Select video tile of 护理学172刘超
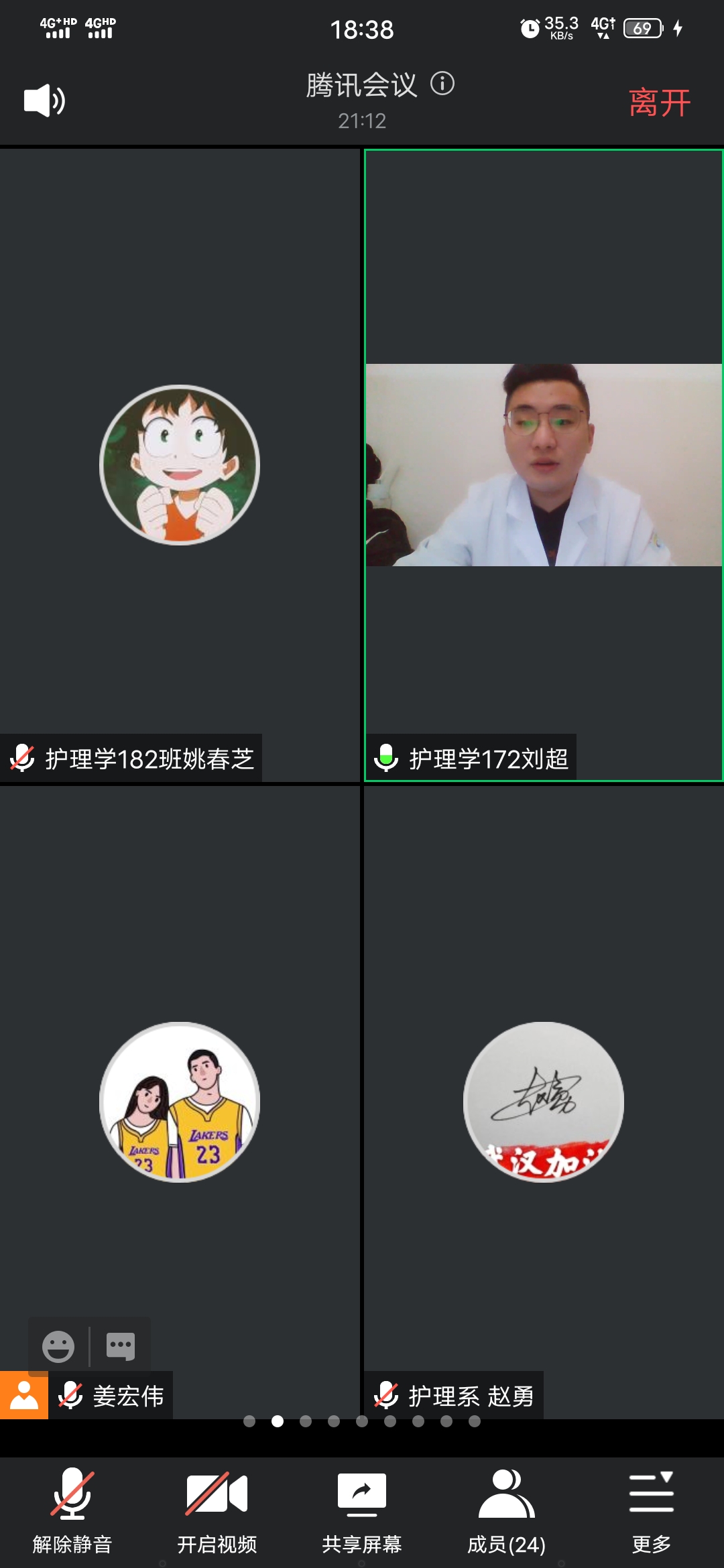The width and height of the screenshot is (724, 1568). pyautogui.click(x=543, y=465)
